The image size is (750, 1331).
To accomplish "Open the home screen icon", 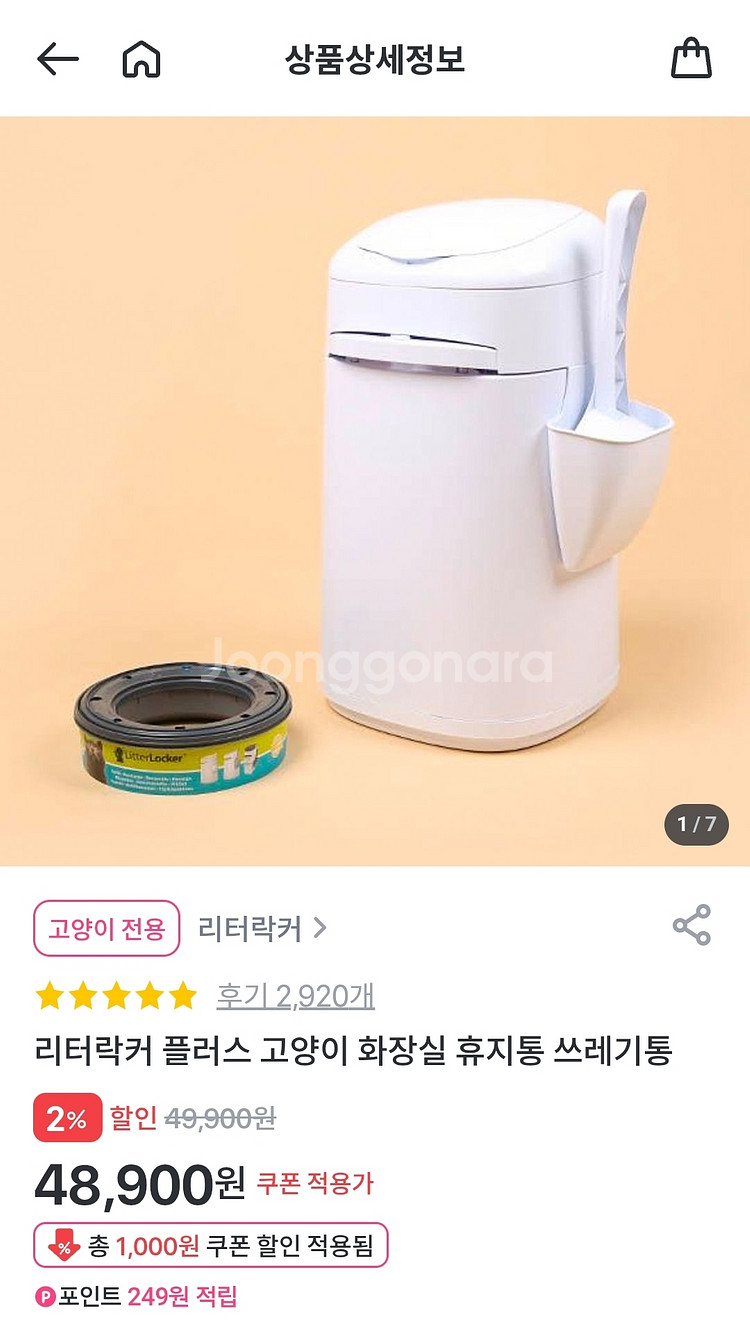I will tap(141, 59).
